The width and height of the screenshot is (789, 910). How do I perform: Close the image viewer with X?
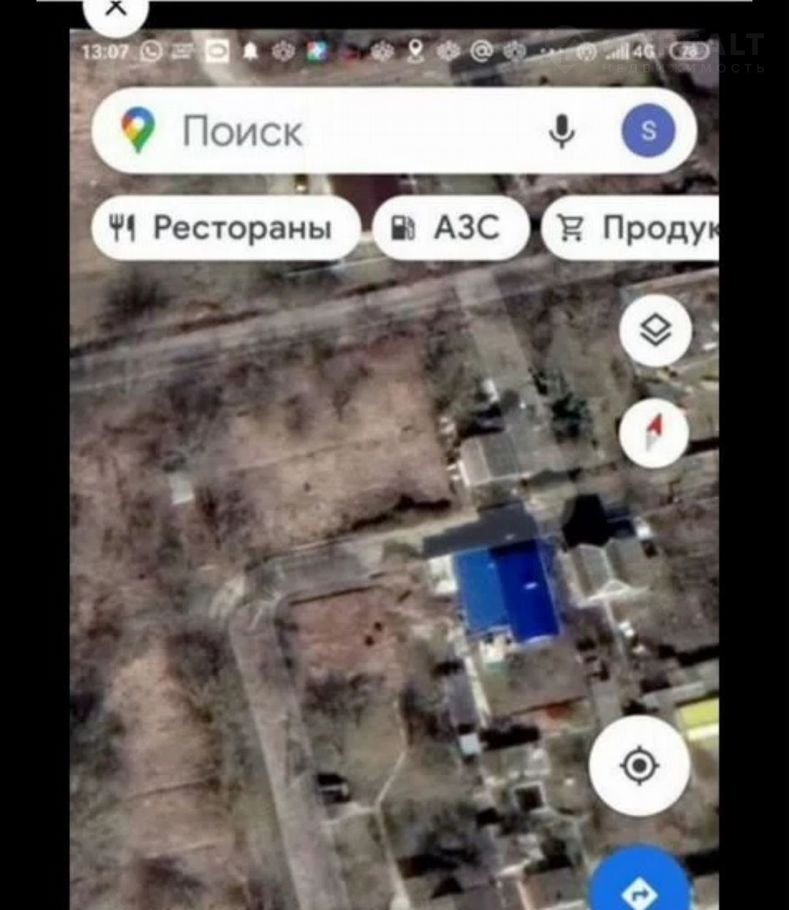[x=116, y=9]
